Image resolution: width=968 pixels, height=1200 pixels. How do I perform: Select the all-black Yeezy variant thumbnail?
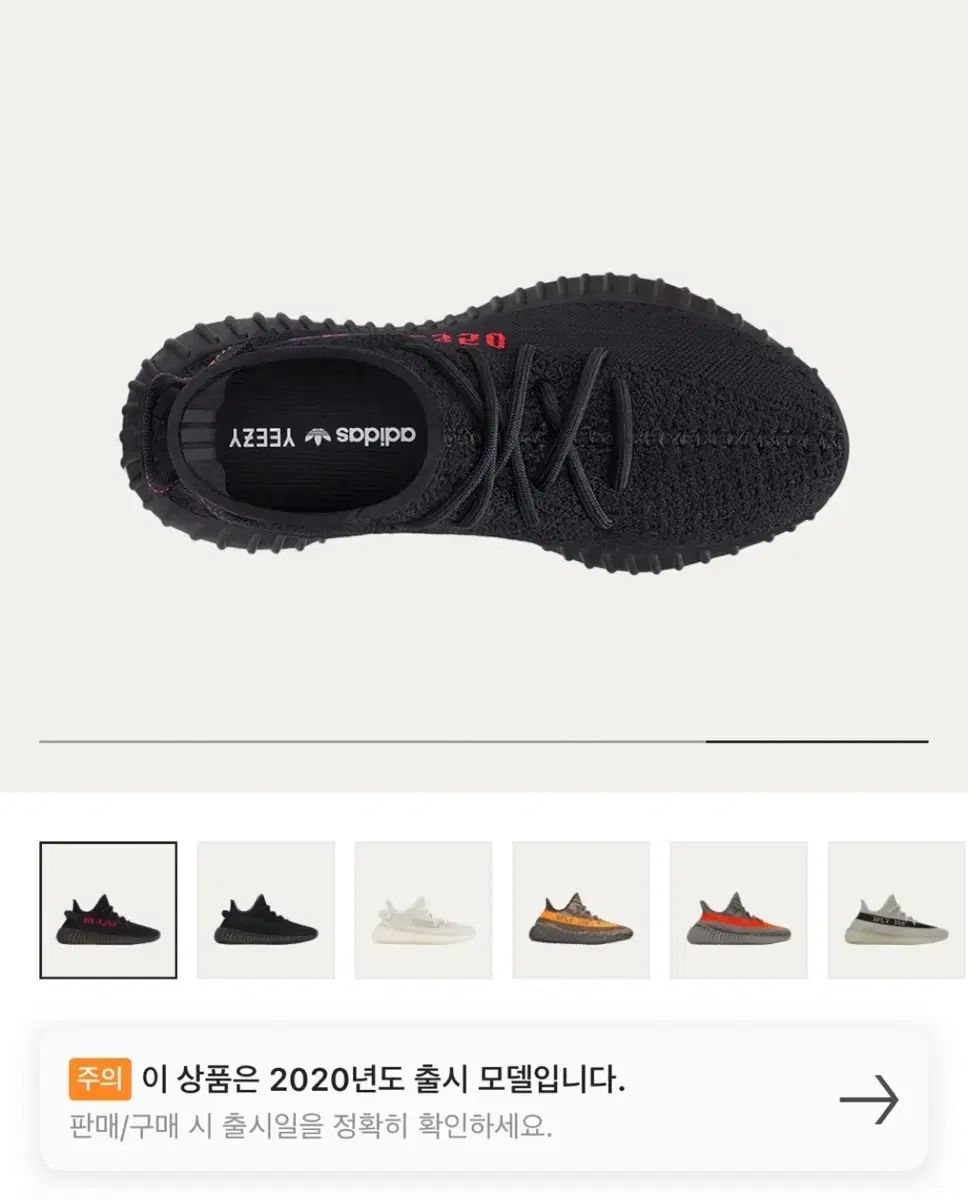point(265,910)
